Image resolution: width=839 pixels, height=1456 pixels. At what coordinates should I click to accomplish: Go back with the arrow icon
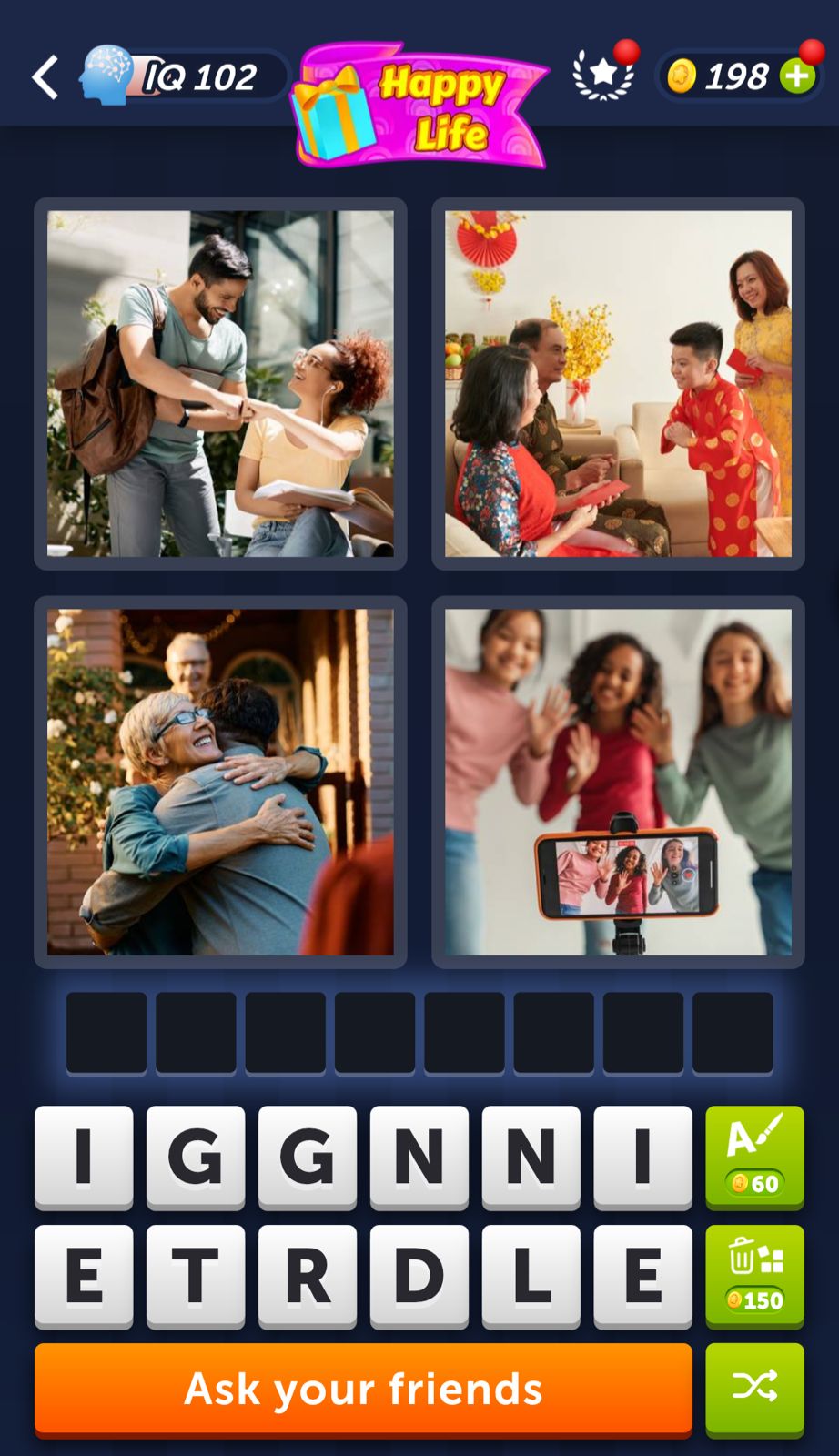(45, 77)
